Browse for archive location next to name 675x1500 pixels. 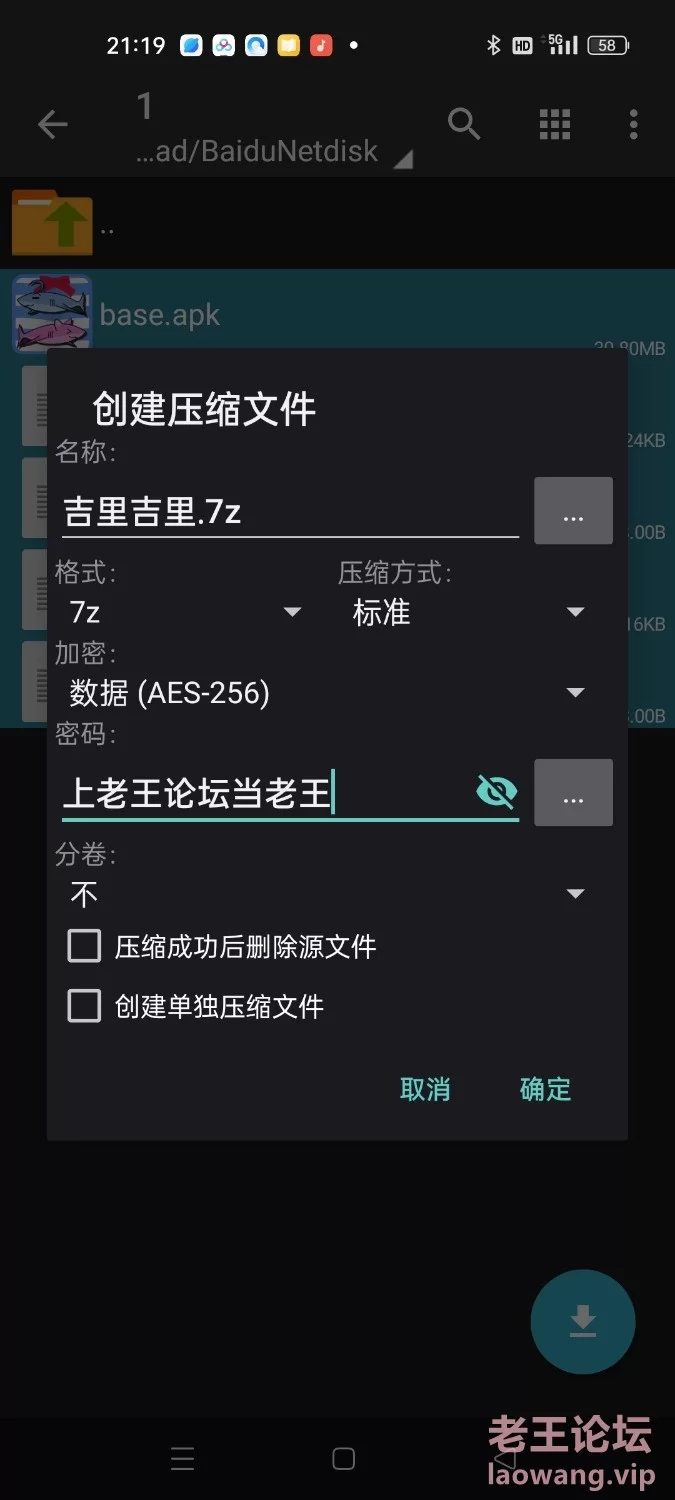click(x=573, y=511)
